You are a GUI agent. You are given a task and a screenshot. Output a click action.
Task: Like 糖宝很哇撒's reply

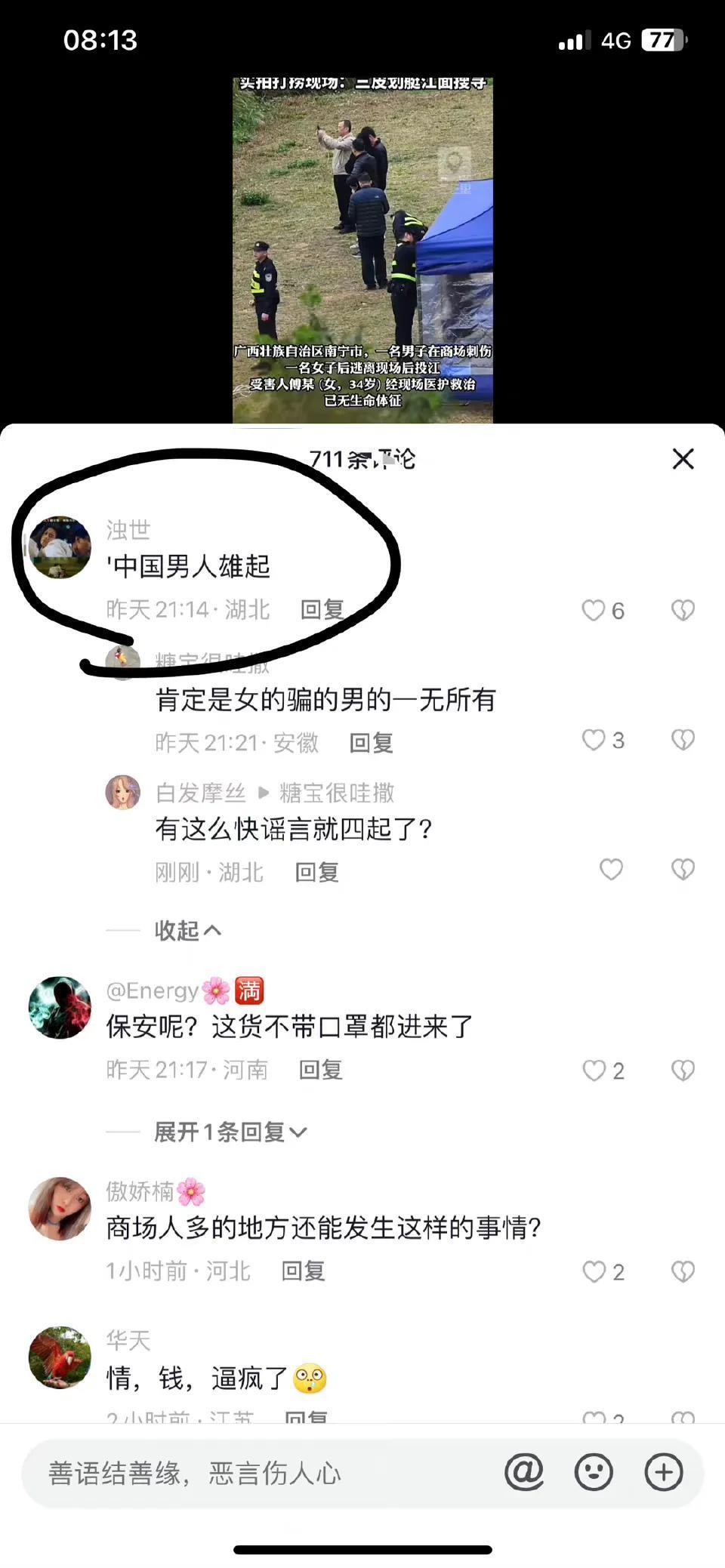(x=594, y=740)
